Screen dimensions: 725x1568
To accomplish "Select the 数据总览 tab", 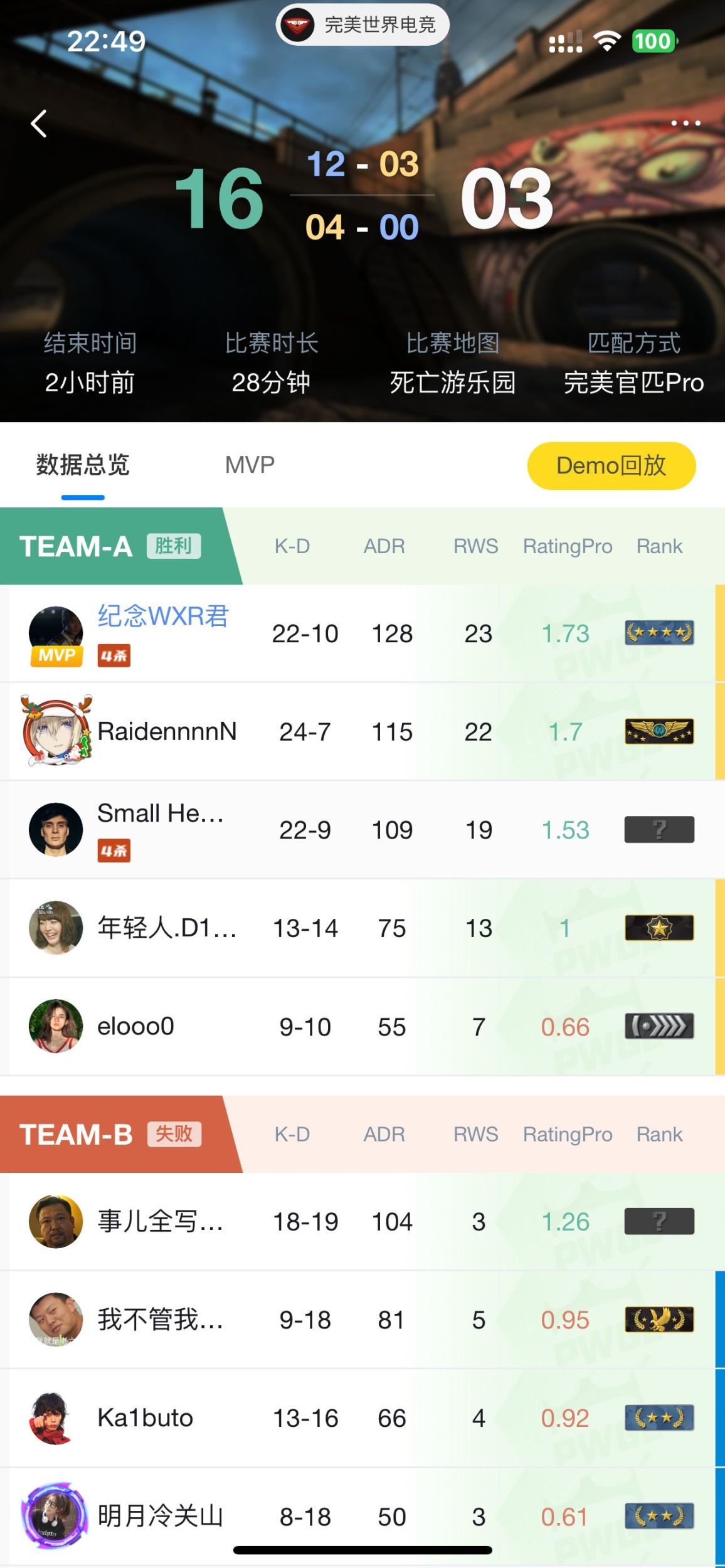I will pos(83,465).
